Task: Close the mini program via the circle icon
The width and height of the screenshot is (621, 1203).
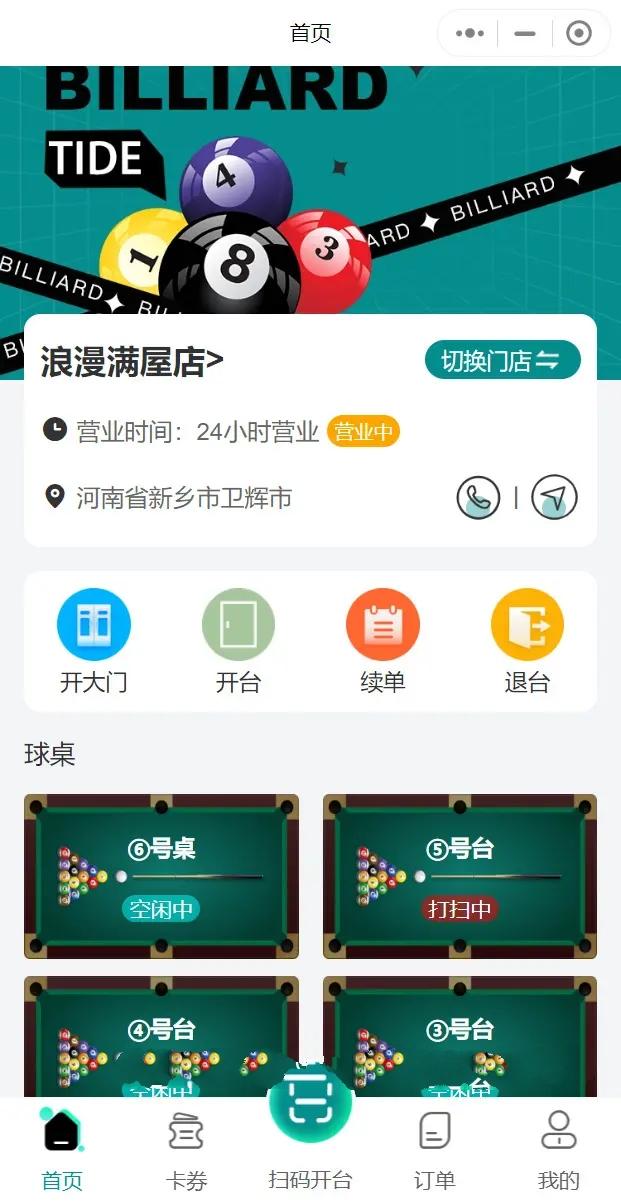Action: click(579, 33)
